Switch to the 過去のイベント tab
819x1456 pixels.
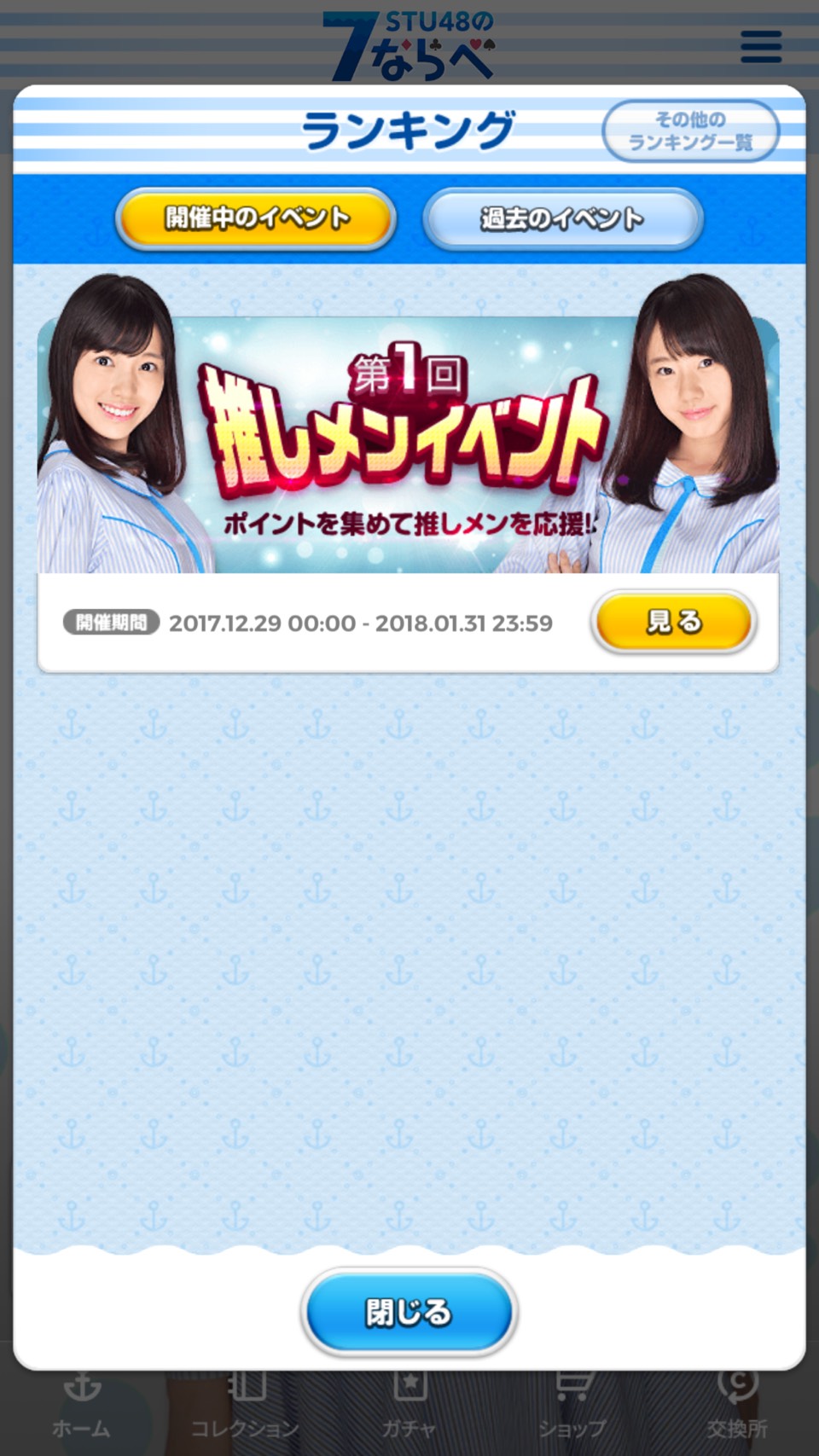[x=562, y=218]
